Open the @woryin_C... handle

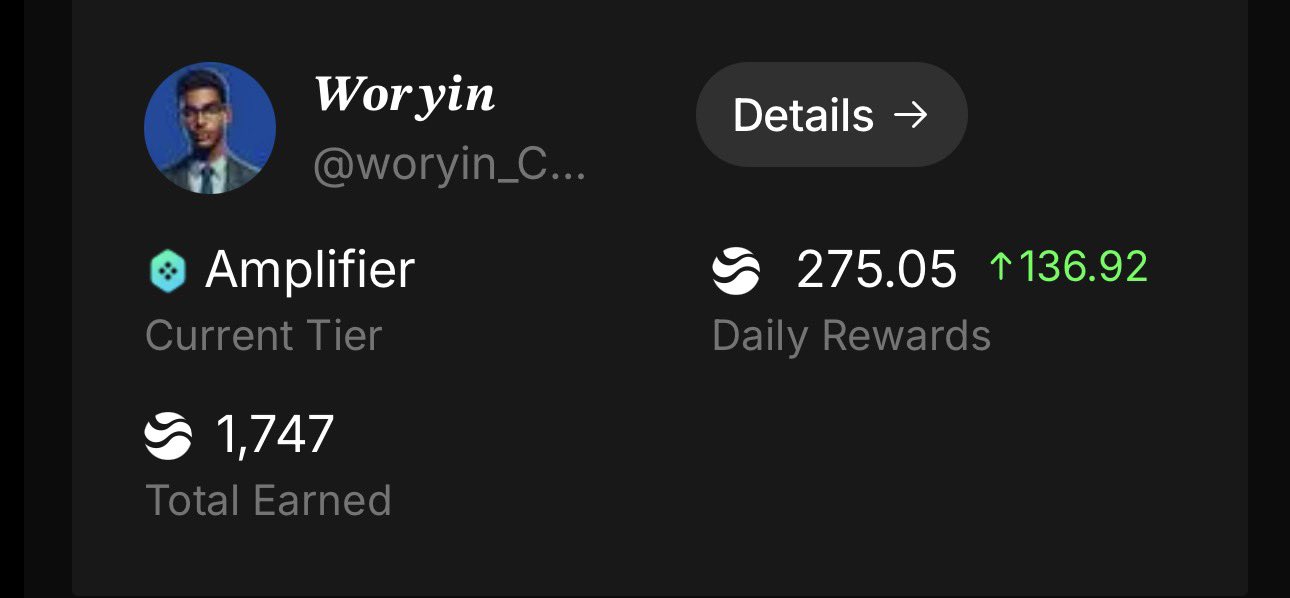pyautogui.click(x=449, y=166)
